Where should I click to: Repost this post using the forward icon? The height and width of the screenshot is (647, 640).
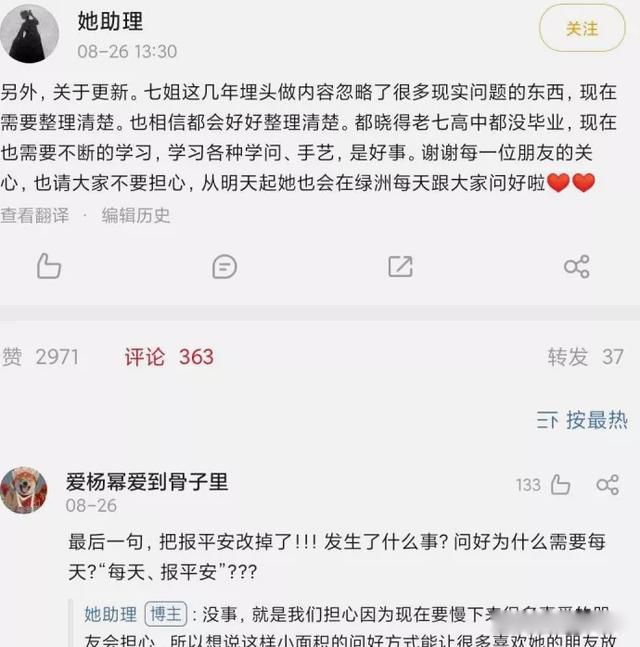point(400,266)
